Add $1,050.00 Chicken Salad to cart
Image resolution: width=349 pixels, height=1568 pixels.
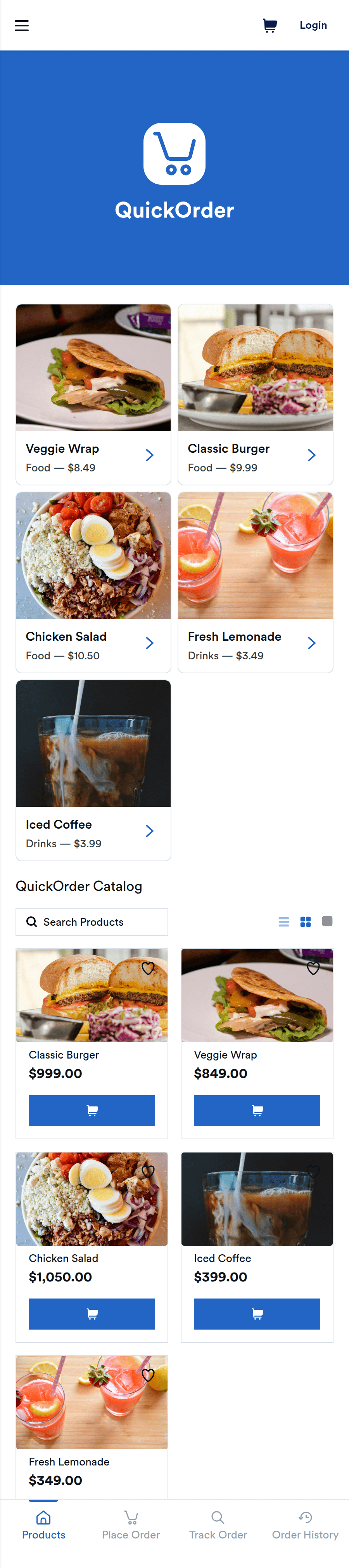(92, 1314)
